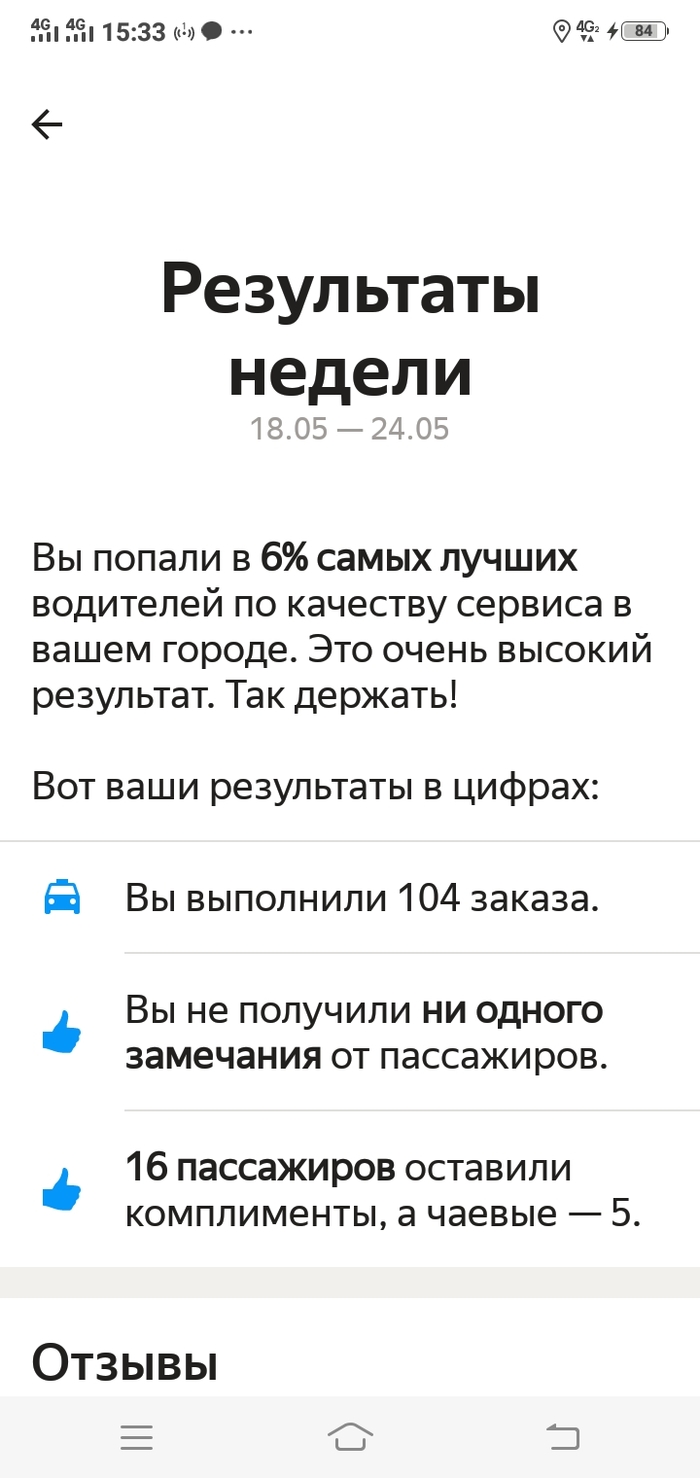The image size is (700, 1478).
Task: Tap the system back button in navigation bar
Action: (562, 1438)
